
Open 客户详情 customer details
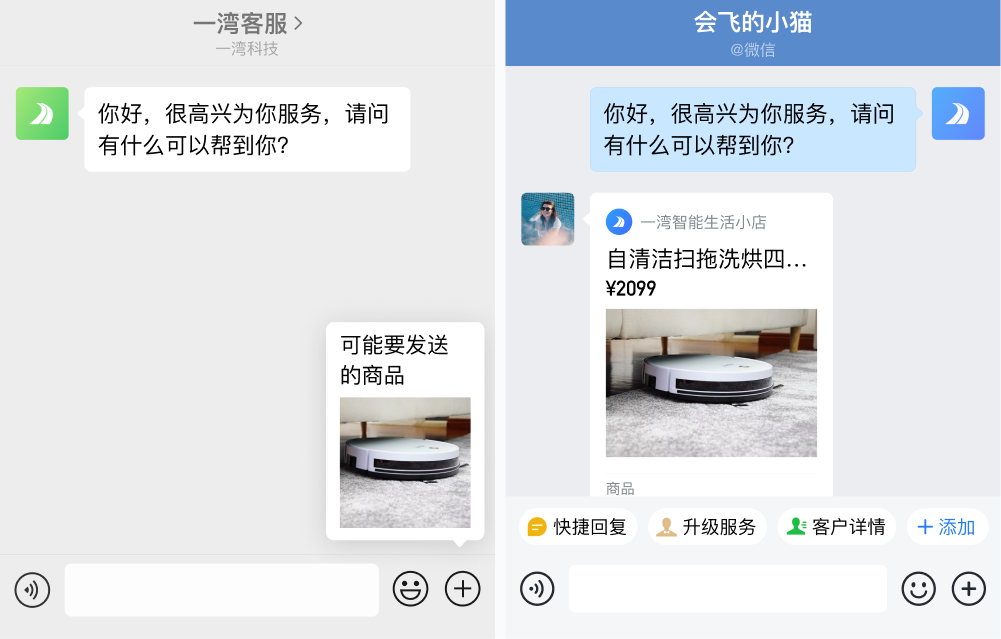tap(837, 527)
